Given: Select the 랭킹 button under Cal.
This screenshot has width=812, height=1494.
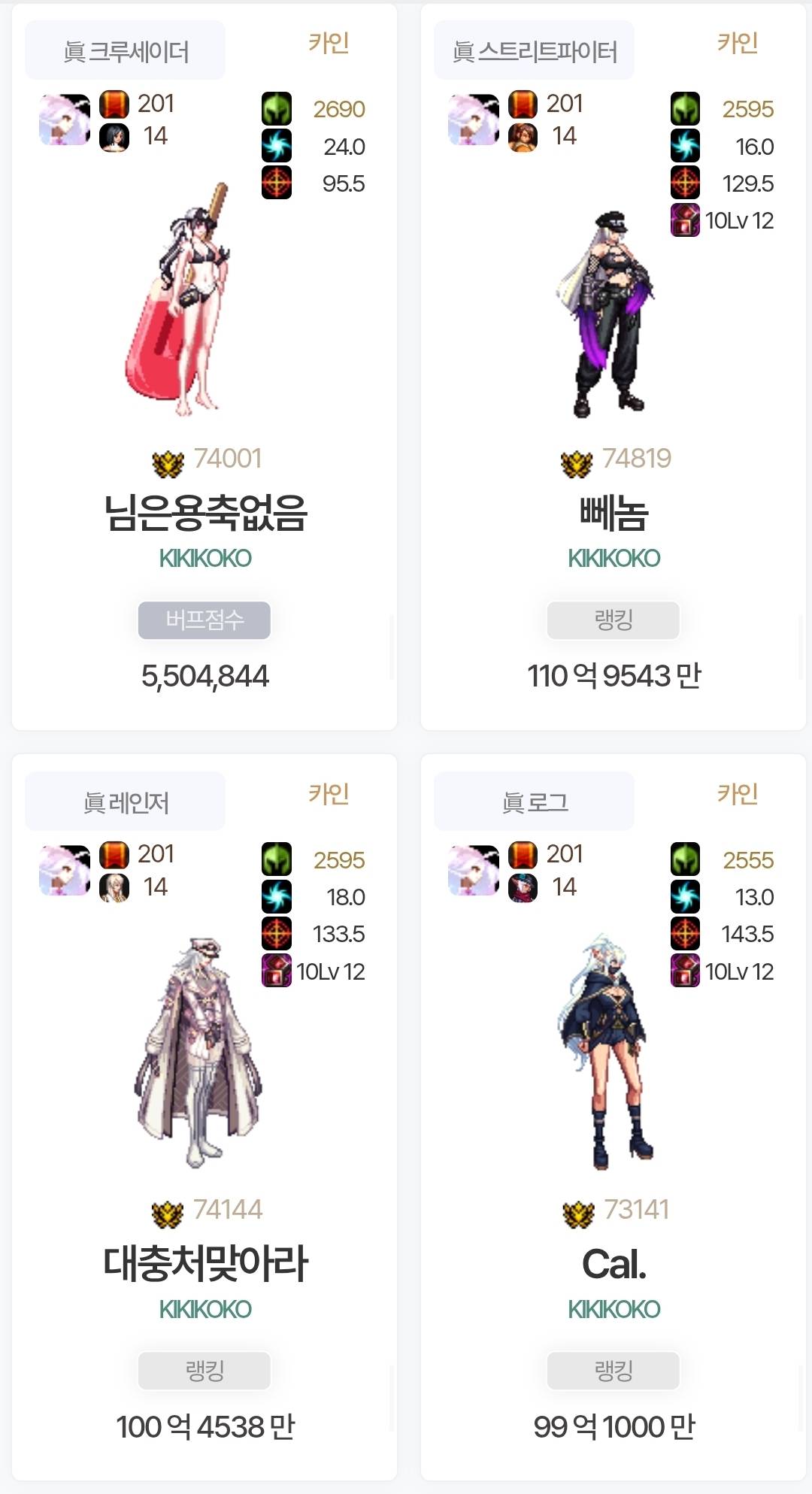Looking at the screenshot, I should (614, 1371).
